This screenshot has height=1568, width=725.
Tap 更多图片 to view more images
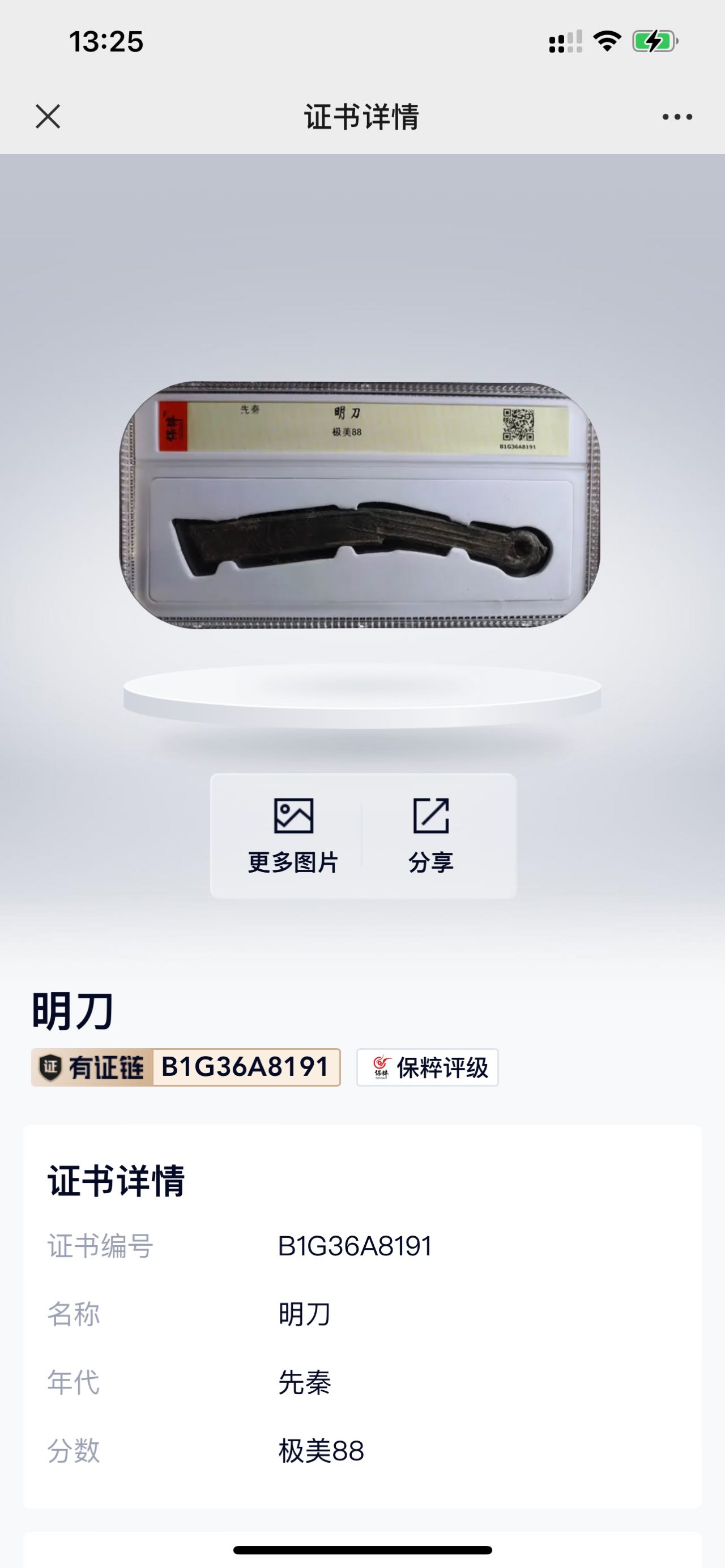coord(293,836)
